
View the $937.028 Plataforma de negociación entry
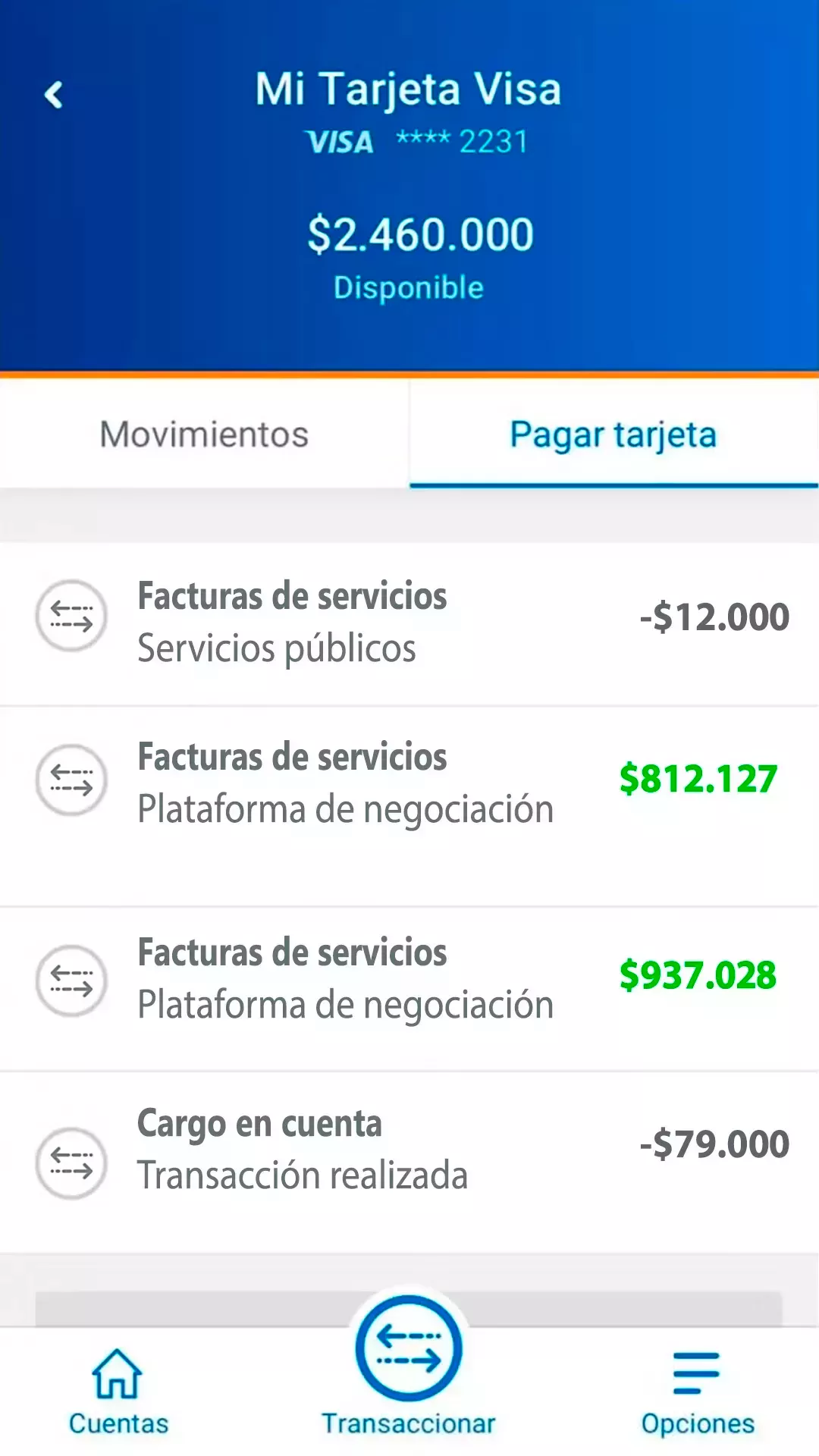coord(409,988)
